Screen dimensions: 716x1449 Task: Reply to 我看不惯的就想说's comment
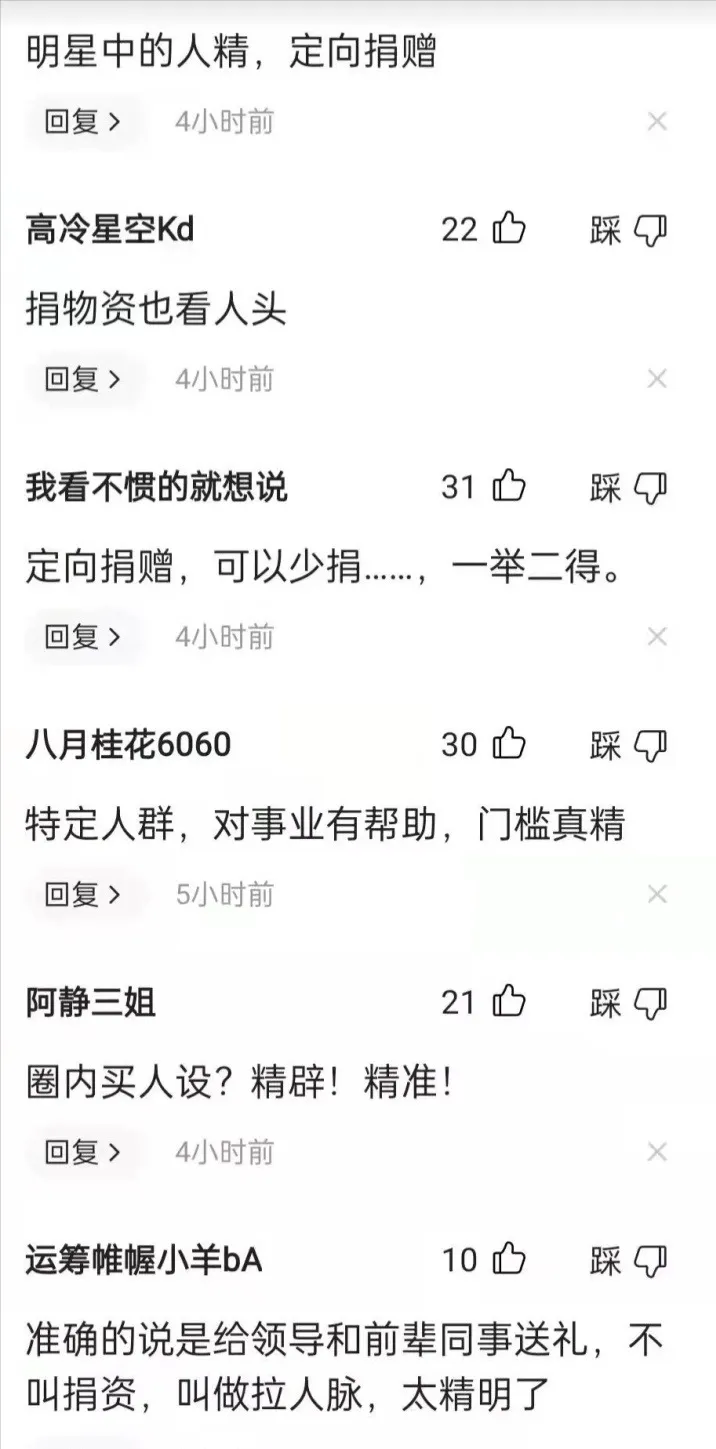pos(83,636)
